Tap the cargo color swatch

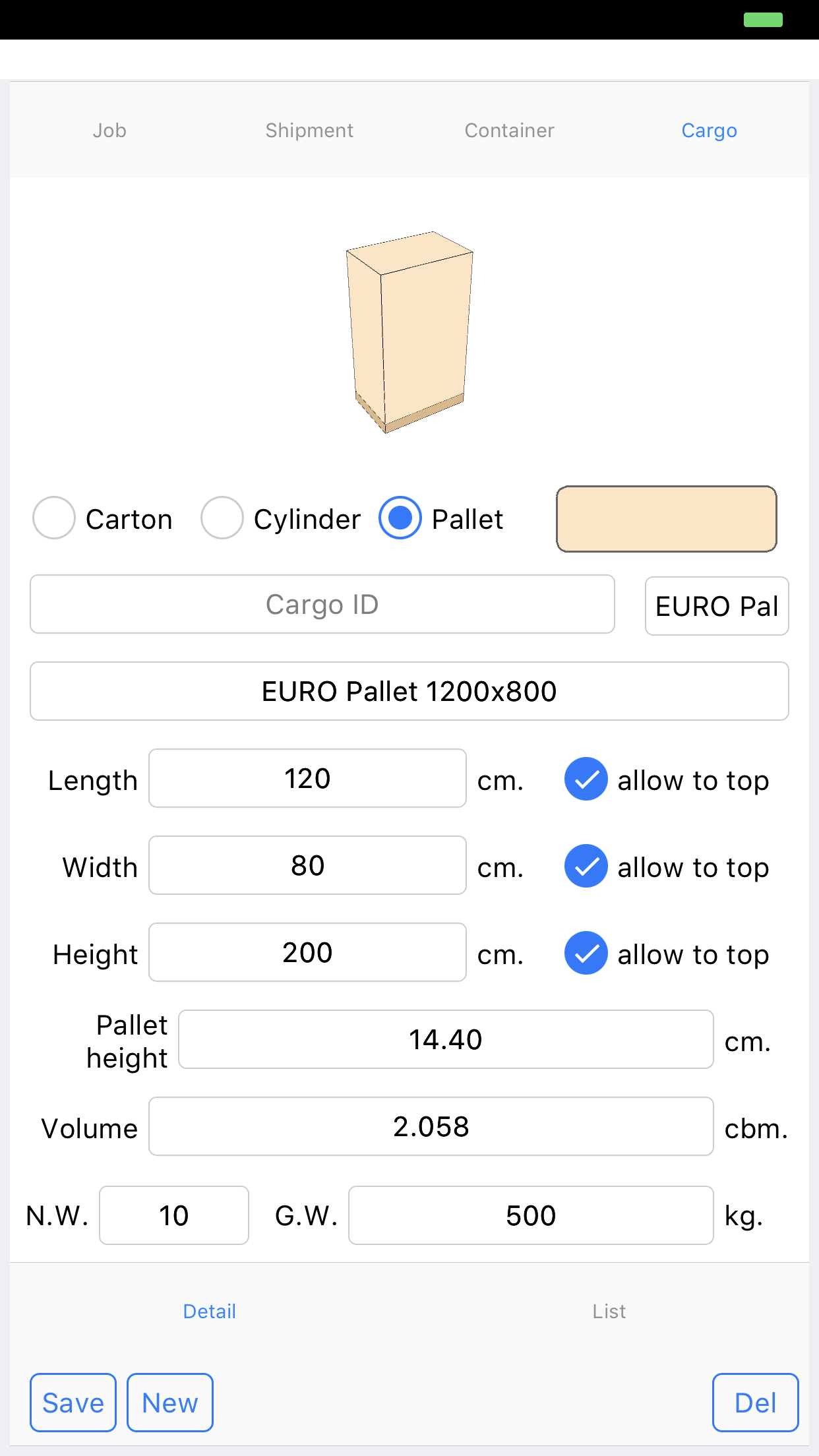point(667,519)
